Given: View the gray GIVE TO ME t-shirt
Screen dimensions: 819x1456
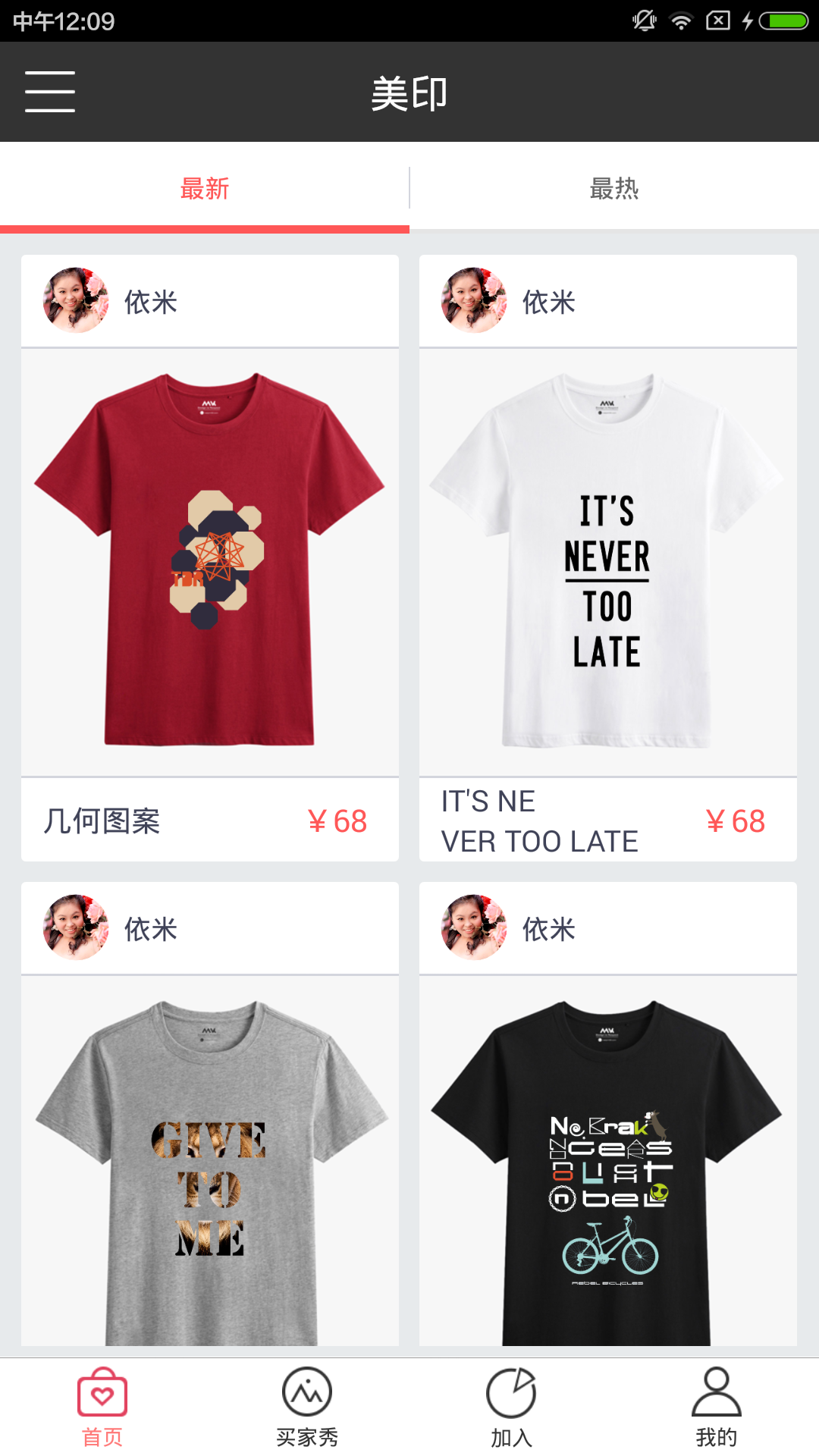Looking at the screenshot, I should coord(209,1168).
